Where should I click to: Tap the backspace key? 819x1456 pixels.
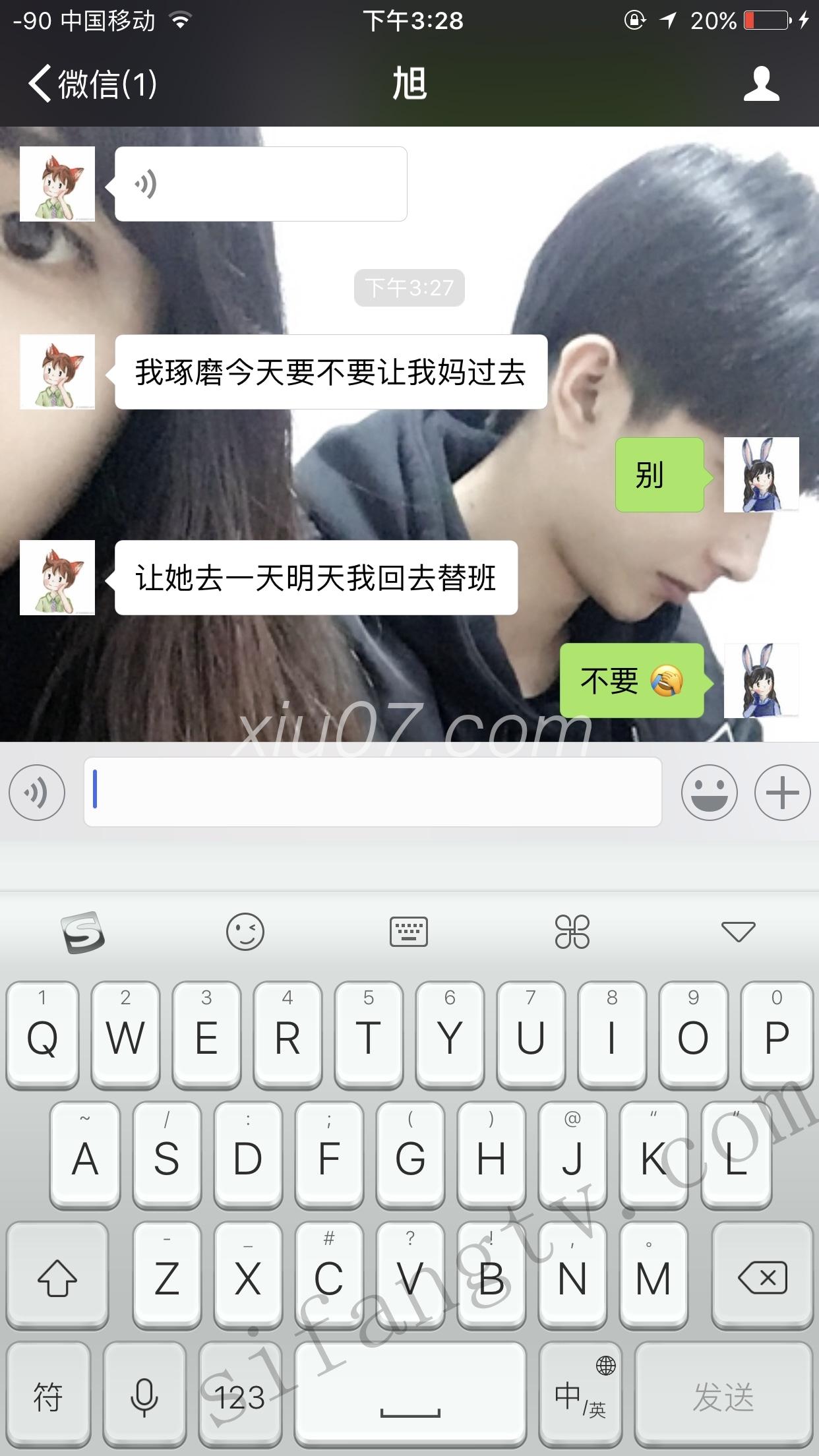click(x=762, y=1278)
